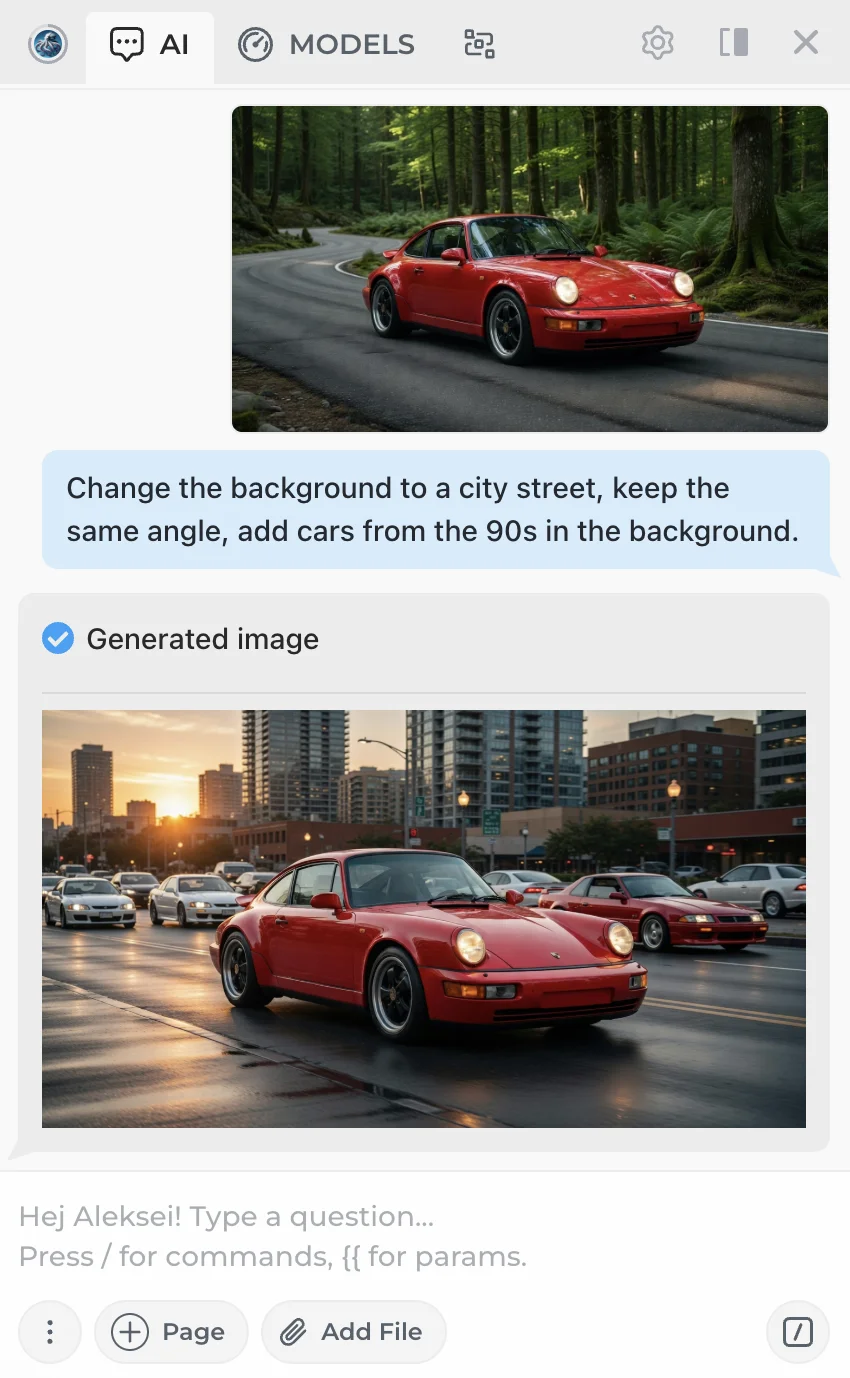Open settings with the gear icon
The width and height of the screenshot is (850, 1378).
657,43
